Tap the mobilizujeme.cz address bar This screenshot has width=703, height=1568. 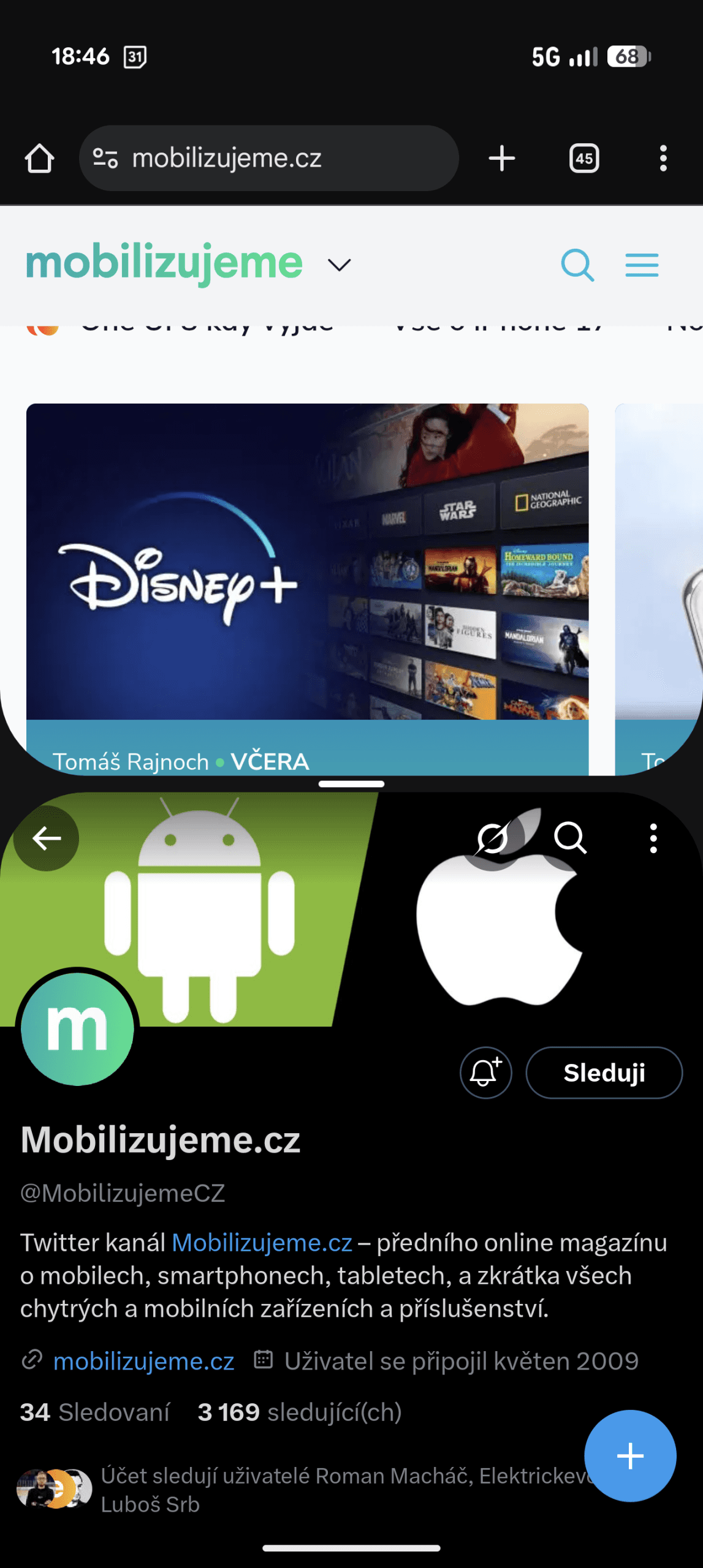[x=268, y=159]
